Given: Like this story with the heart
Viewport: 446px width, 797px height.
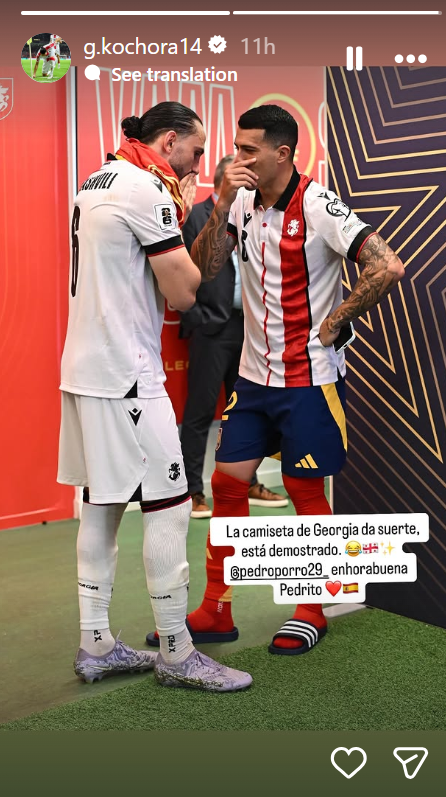Looking at the screenshot, I should point(348,762).
